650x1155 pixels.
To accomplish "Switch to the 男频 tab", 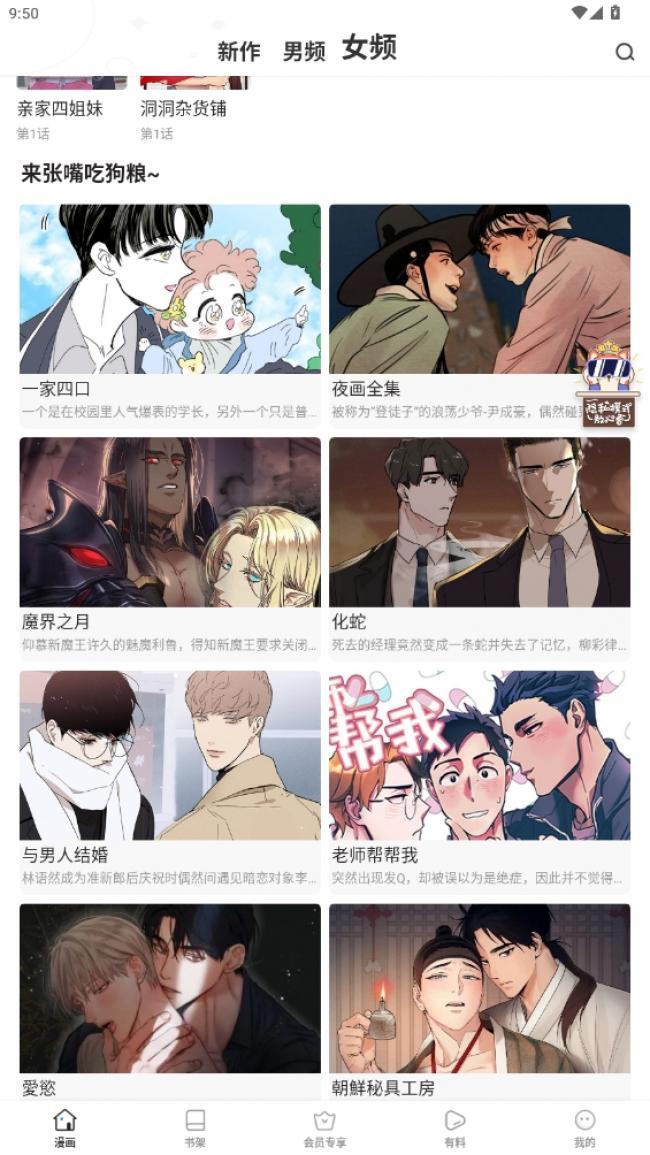I will (303, 51).
